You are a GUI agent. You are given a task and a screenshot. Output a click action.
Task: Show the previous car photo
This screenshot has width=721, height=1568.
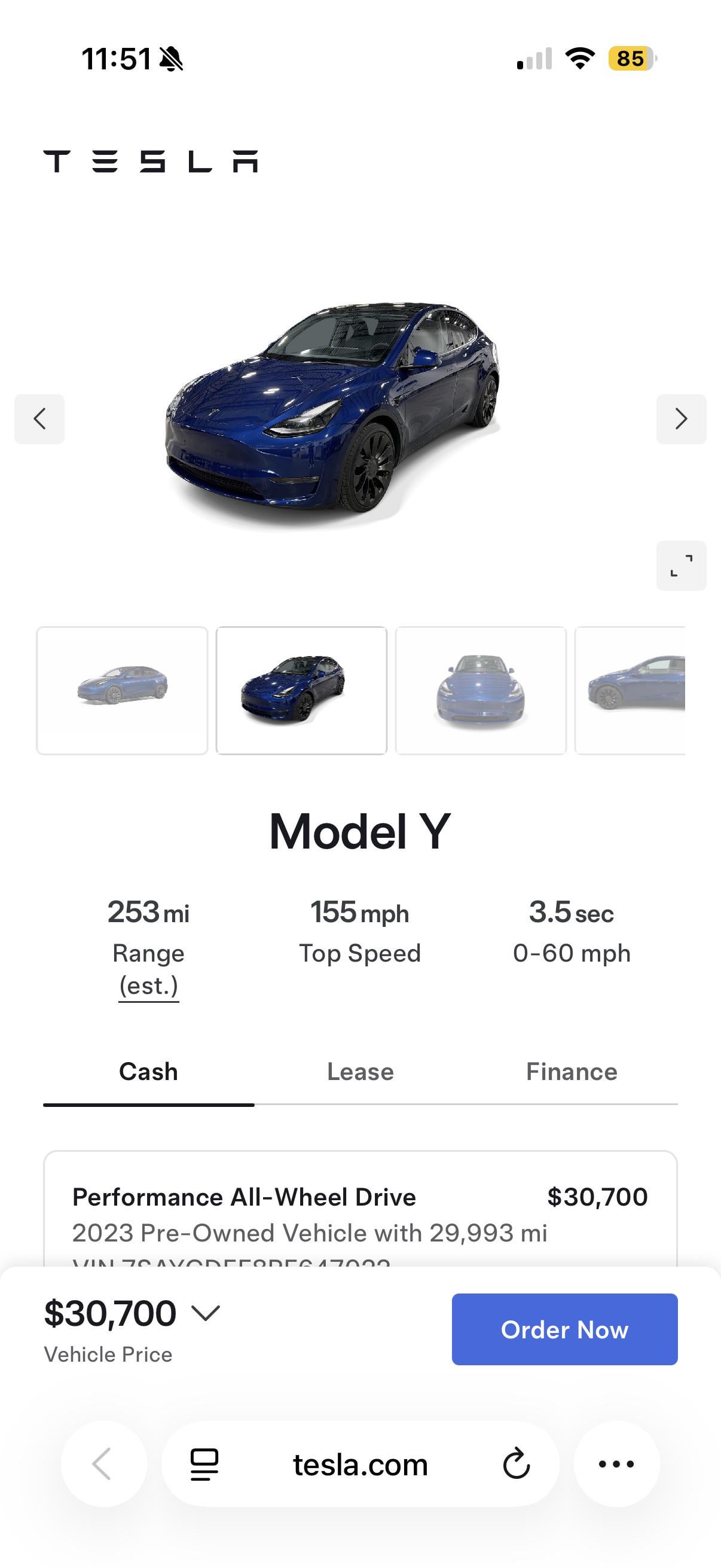pos(39,419)
